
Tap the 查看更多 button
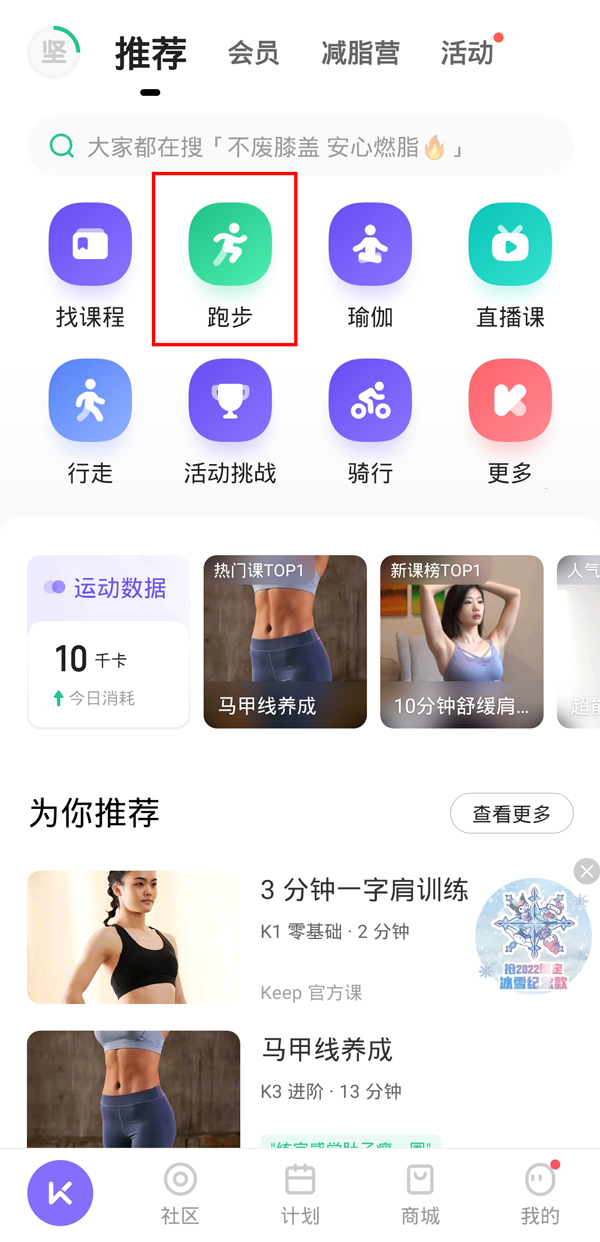pyautogui.click(x=512, y=814)
